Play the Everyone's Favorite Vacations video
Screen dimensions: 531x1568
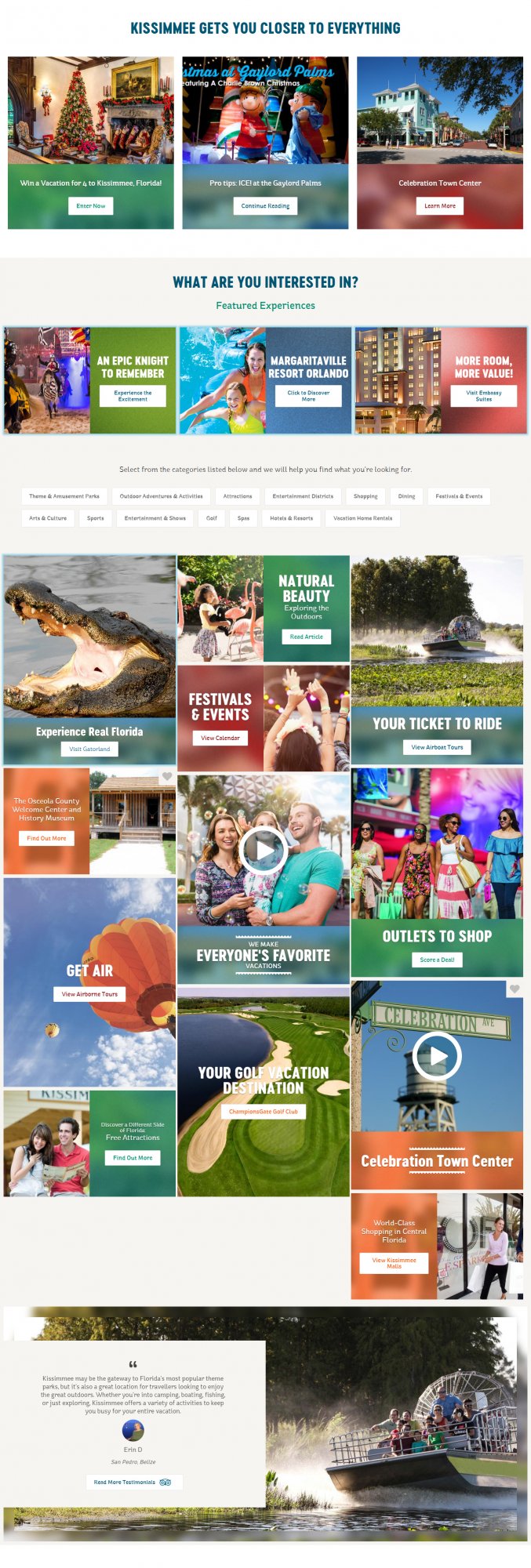[264, 850]
